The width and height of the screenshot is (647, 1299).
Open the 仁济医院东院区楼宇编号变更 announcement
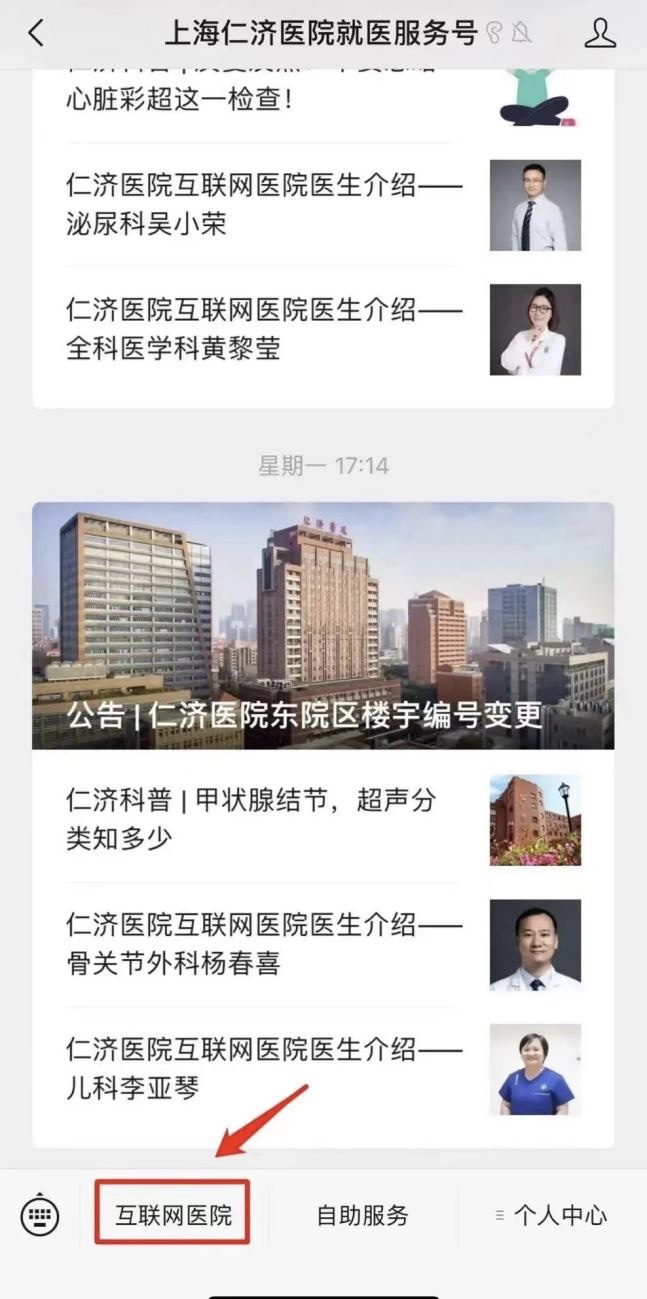coord(323,626)
